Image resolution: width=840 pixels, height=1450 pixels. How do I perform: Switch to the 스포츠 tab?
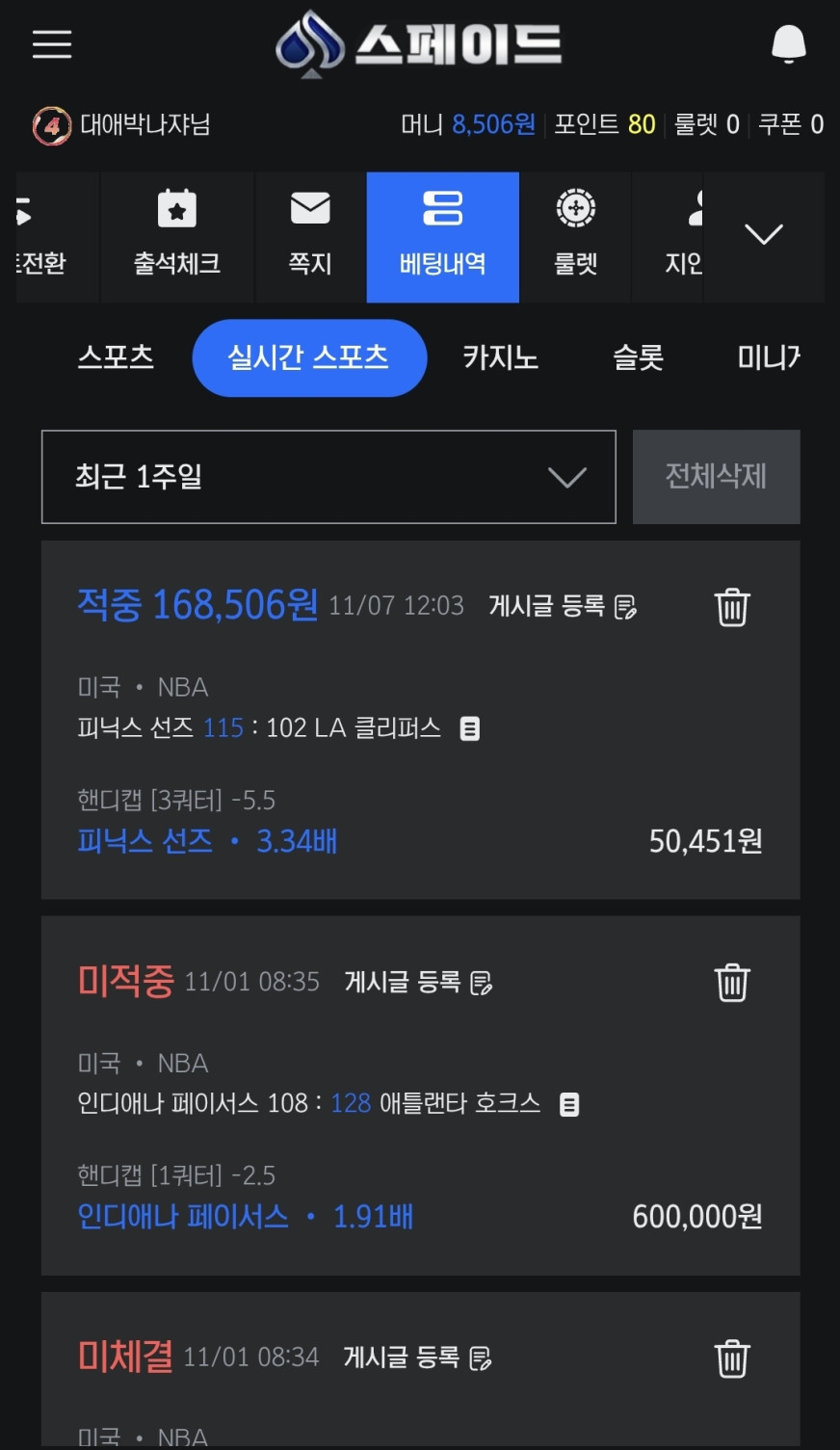tap(116, 357)
